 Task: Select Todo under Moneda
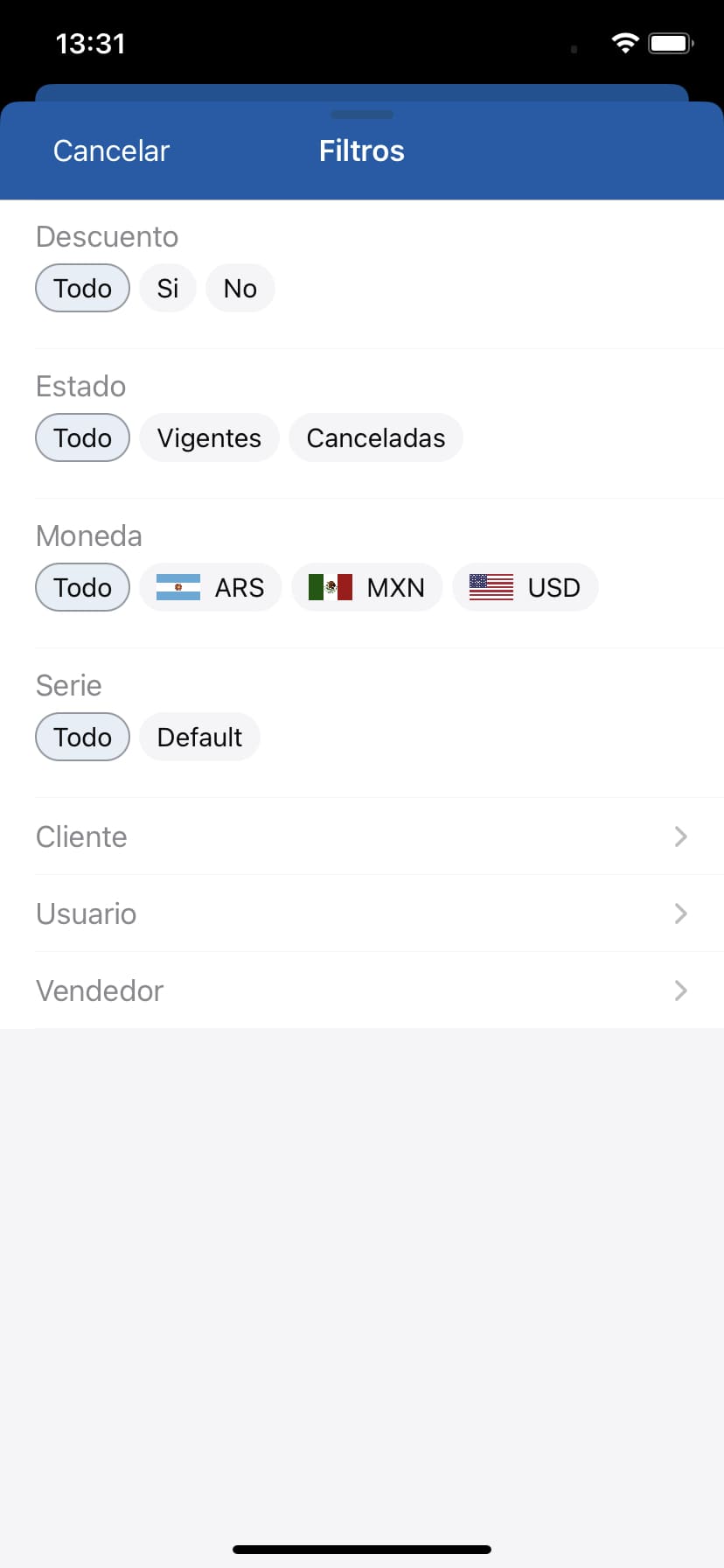(x=82, y=587)
